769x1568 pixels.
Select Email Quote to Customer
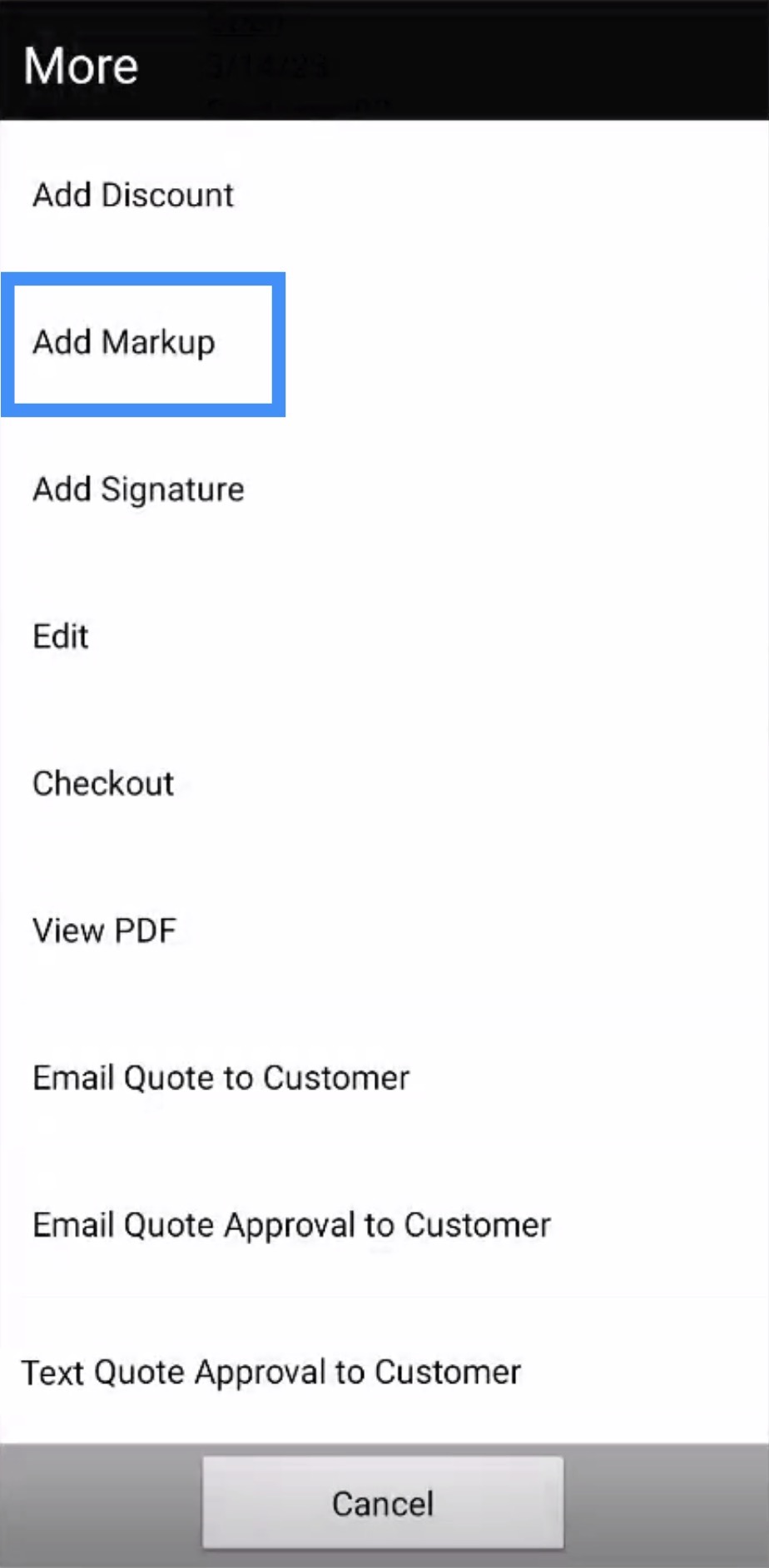(221, 1078)
